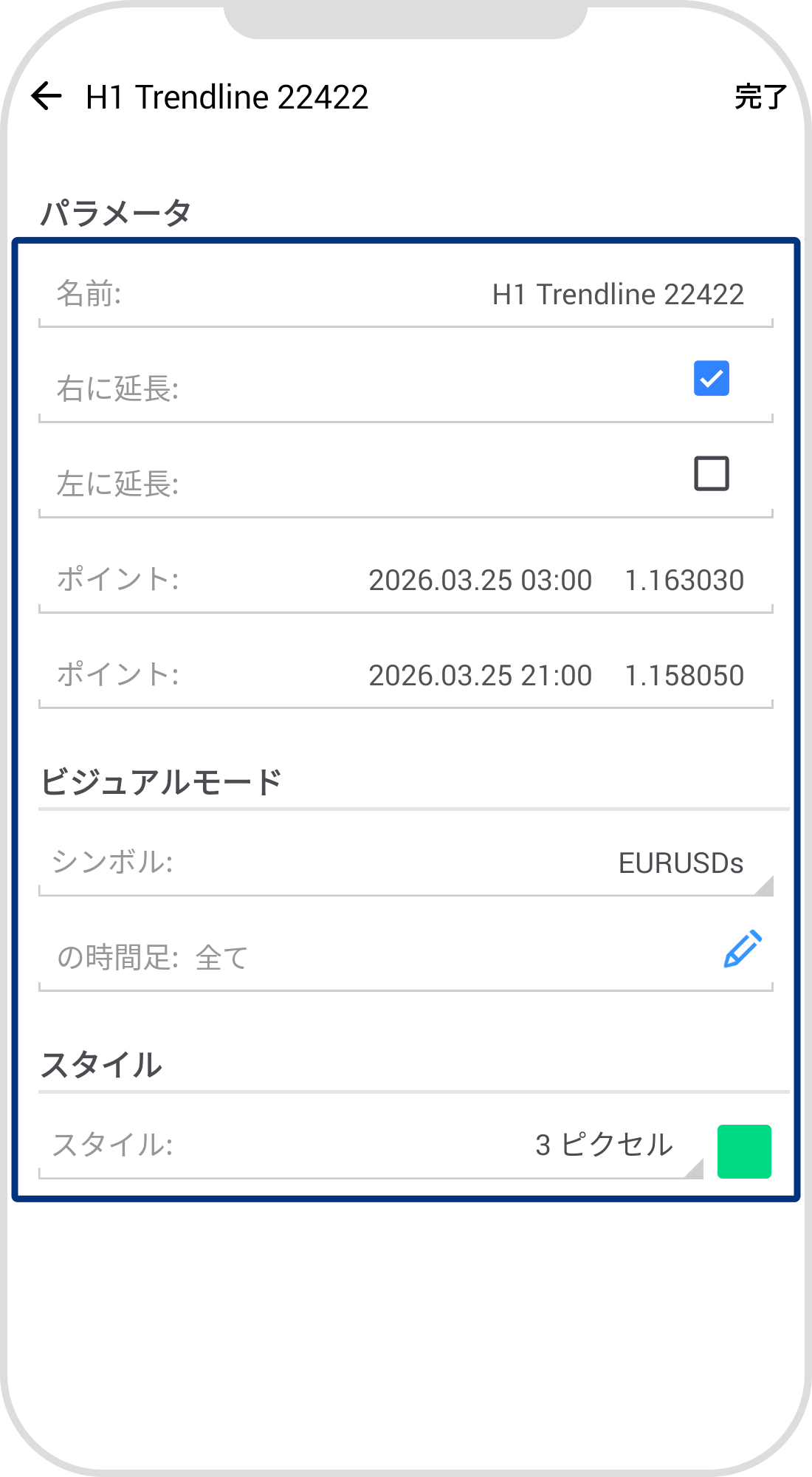Edit the 名前 field value H1 Trendline 22422
Viewport: 812px width, 1477px height.
[x=617, y=294]
